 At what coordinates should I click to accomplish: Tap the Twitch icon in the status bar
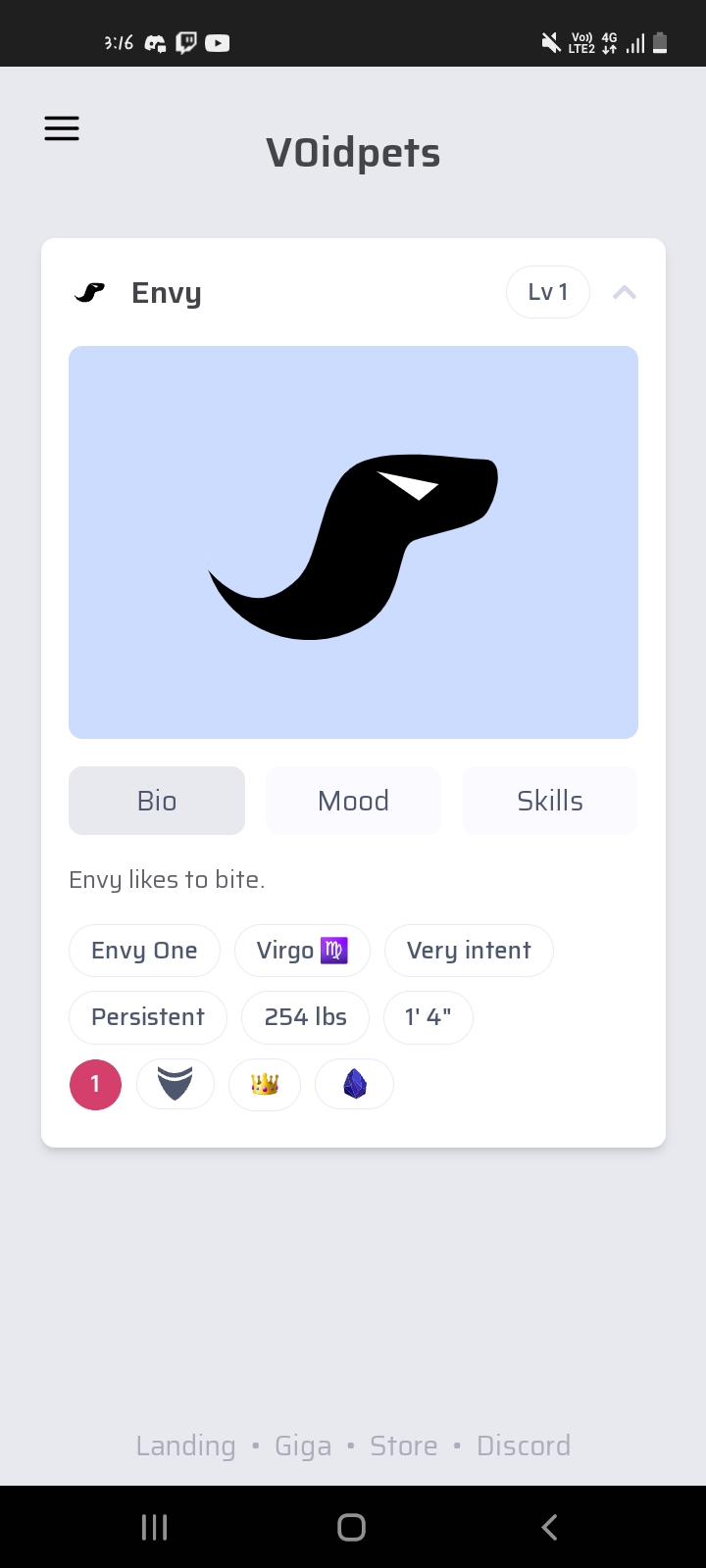(185, 42)
